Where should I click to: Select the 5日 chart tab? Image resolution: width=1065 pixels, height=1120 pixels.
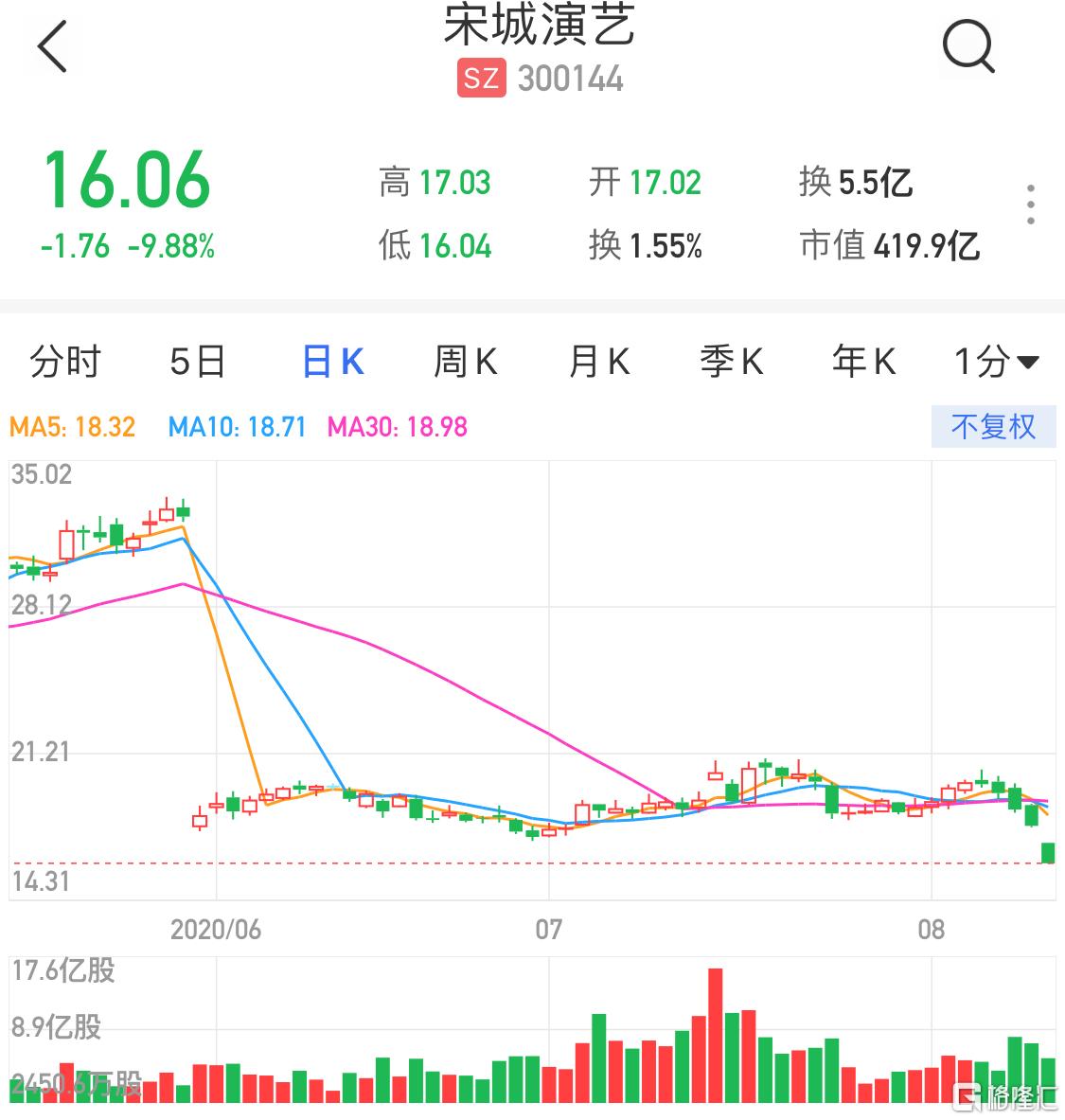[197, 362]
